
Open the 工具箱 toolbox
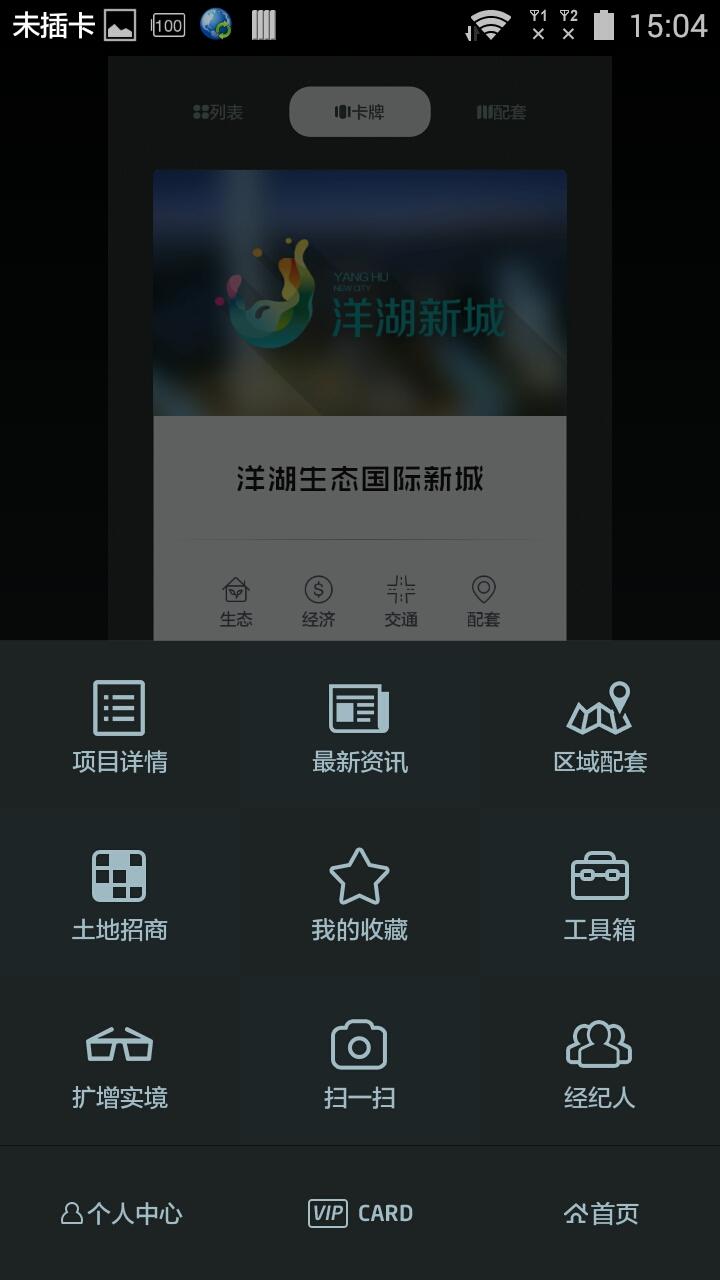click(599, 894)
